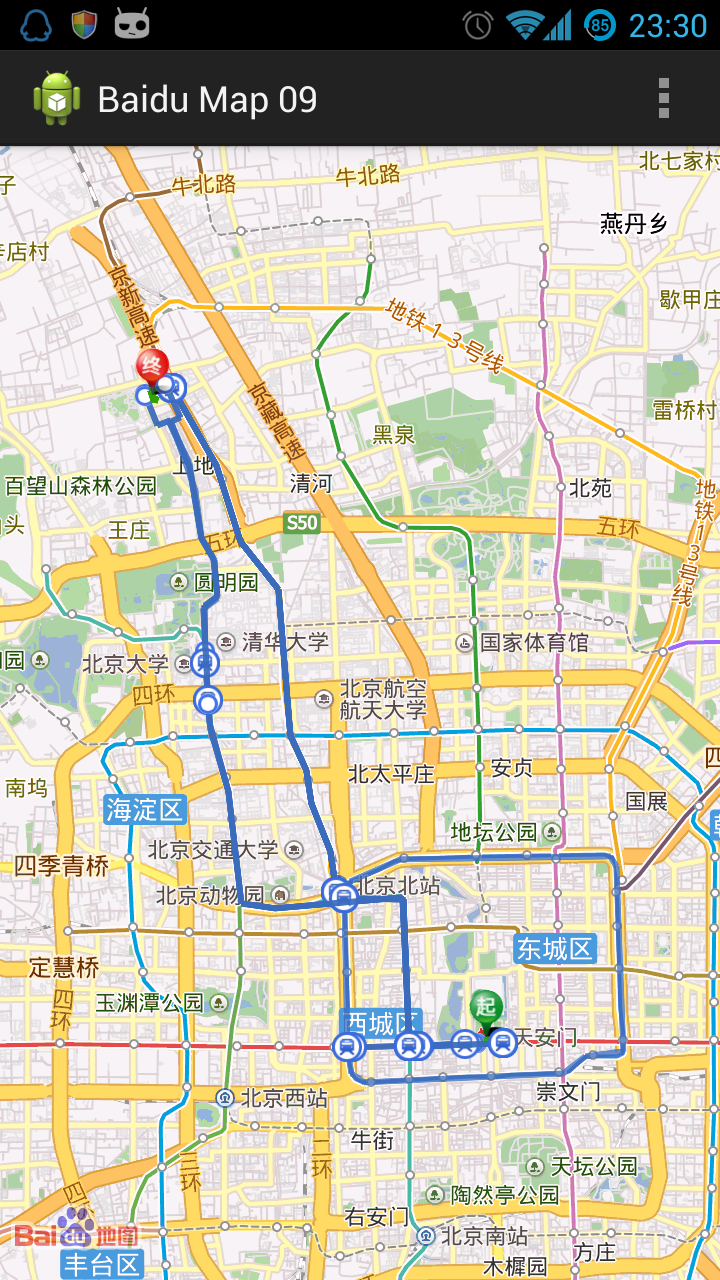
Task: Tap the bus stop marker beside 天安门
Action: tap(503, 1043)
